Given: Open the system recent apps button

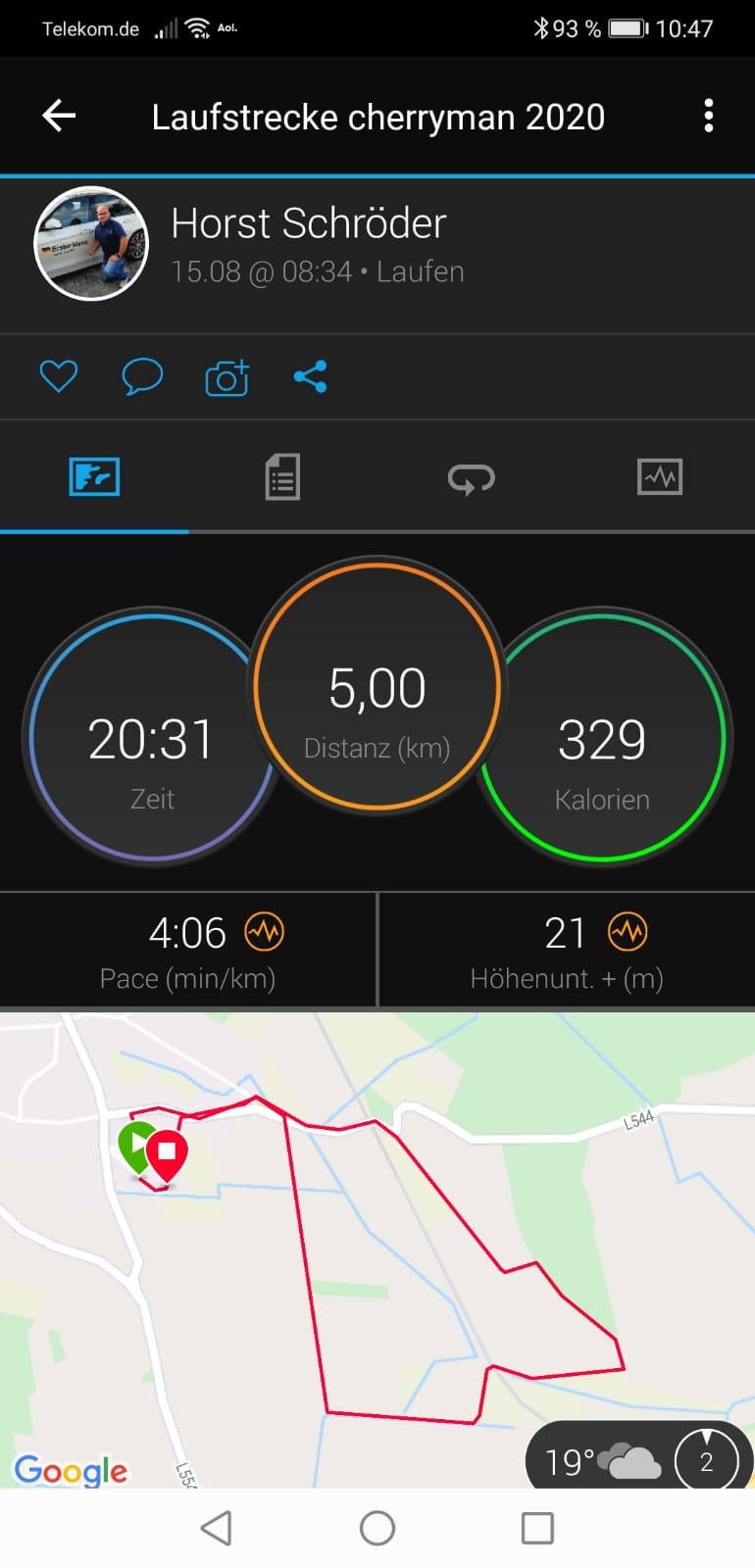Looking at the screenshot, I should (537, 1528).
